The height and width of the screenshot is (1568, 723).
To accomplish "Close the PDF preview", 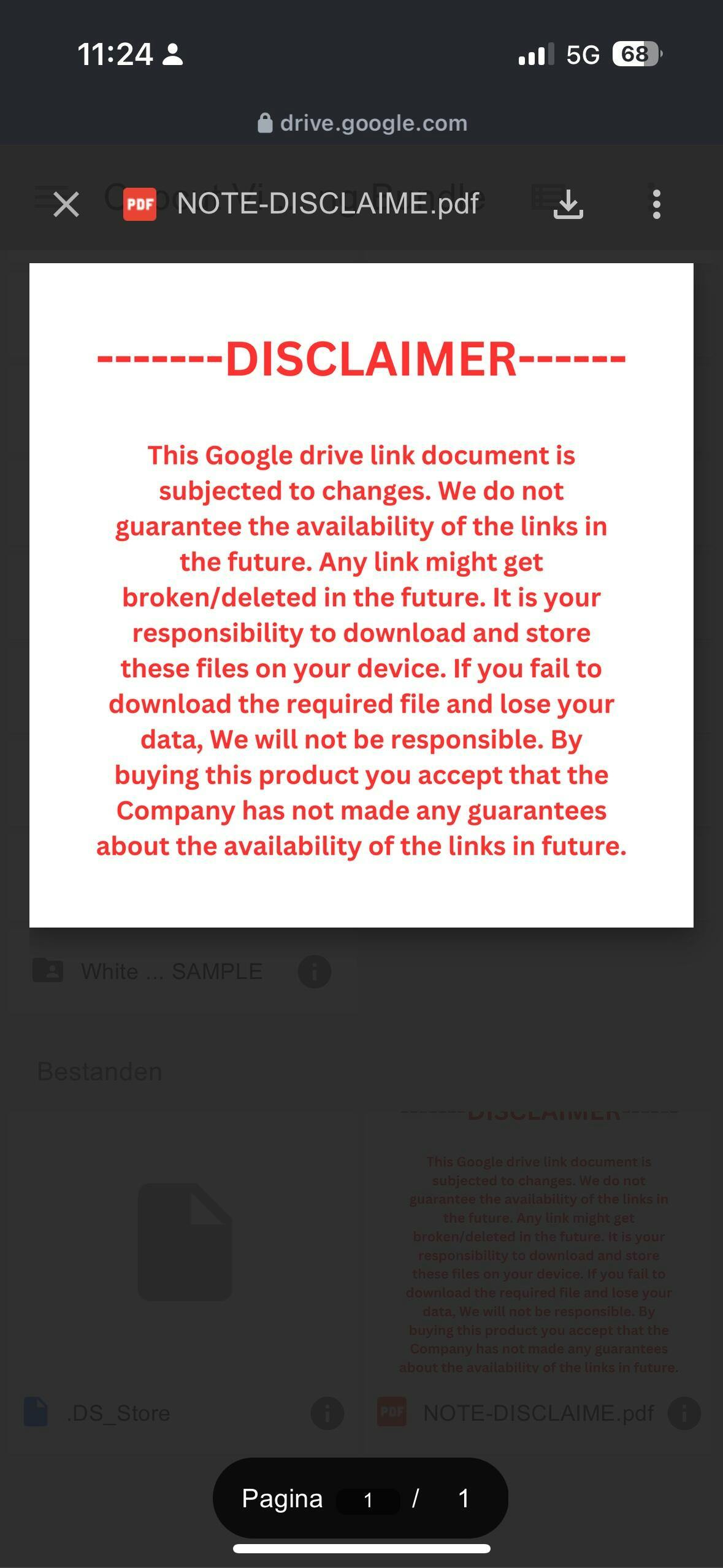I will click(x=66, y=204).
